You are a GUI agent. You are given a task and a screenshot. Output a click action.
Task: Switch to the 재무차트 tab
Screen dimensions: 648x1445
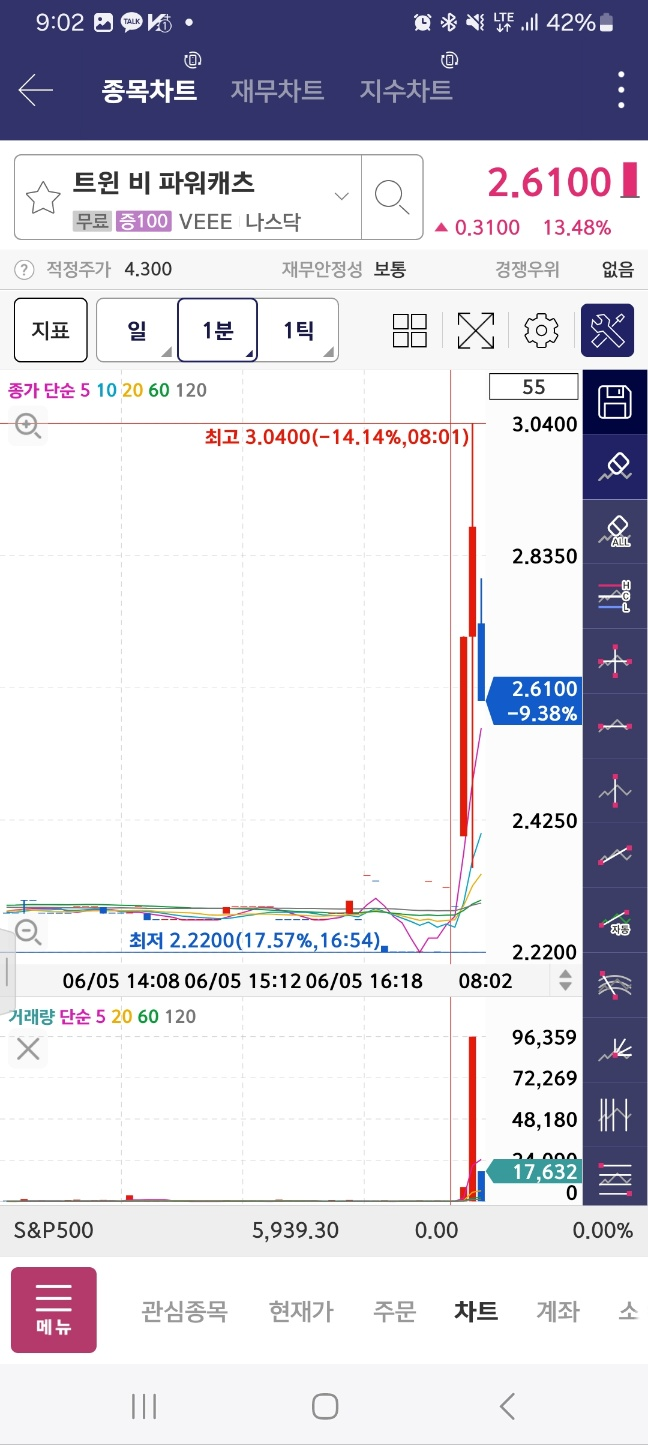[x=277, y=91]
